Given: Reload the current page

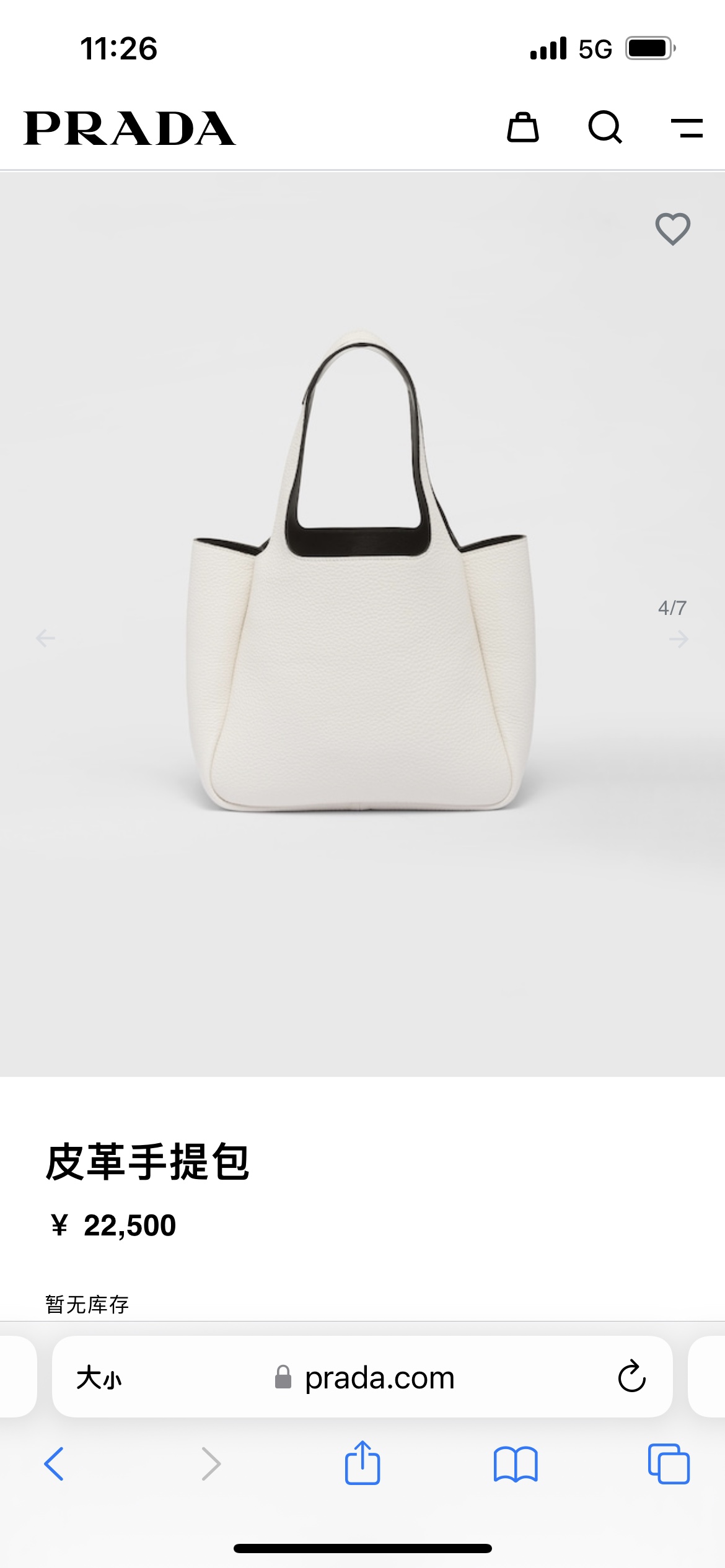Looking at the screenshot, I should click(632, 1377).
